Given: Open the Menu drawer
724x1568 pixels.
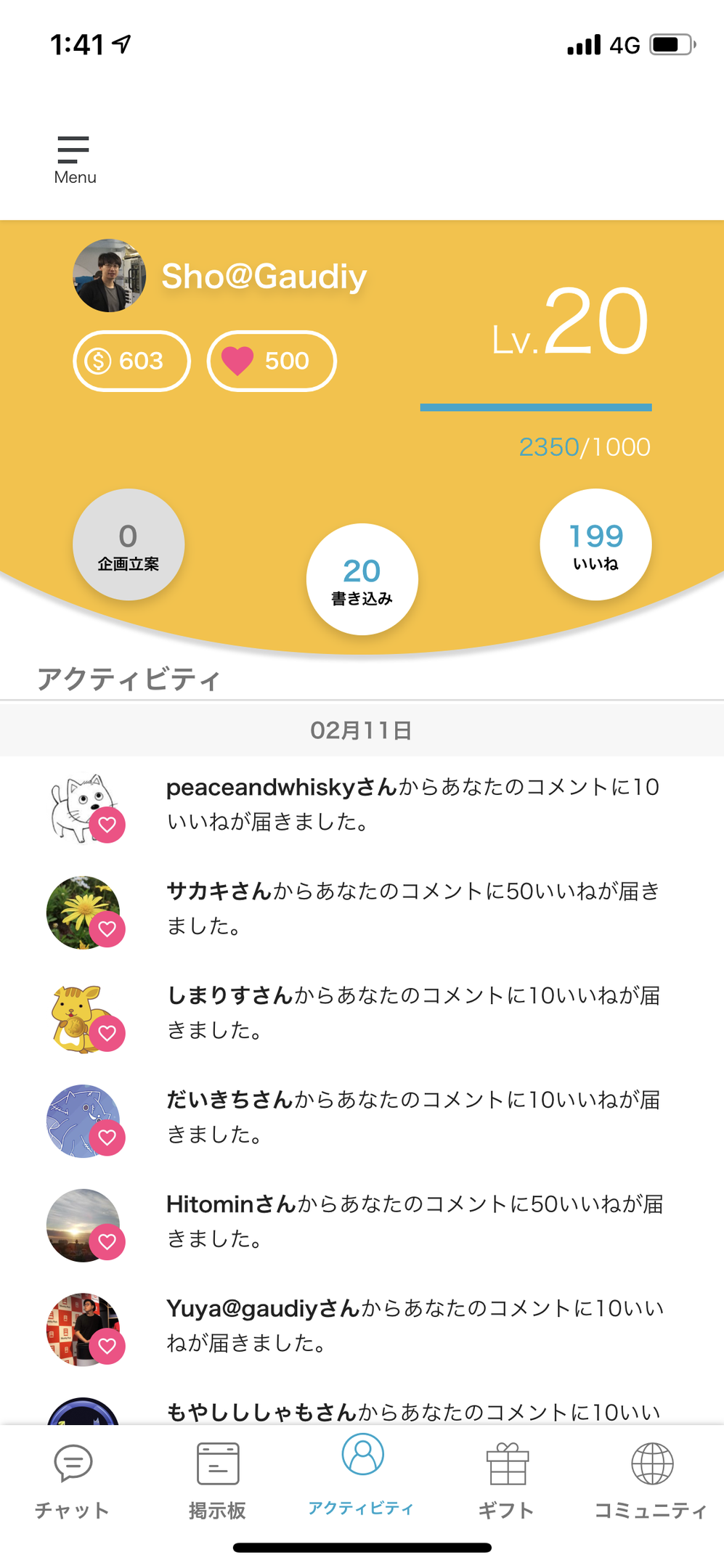Looking at the screenshot, I should coord(74,159).
